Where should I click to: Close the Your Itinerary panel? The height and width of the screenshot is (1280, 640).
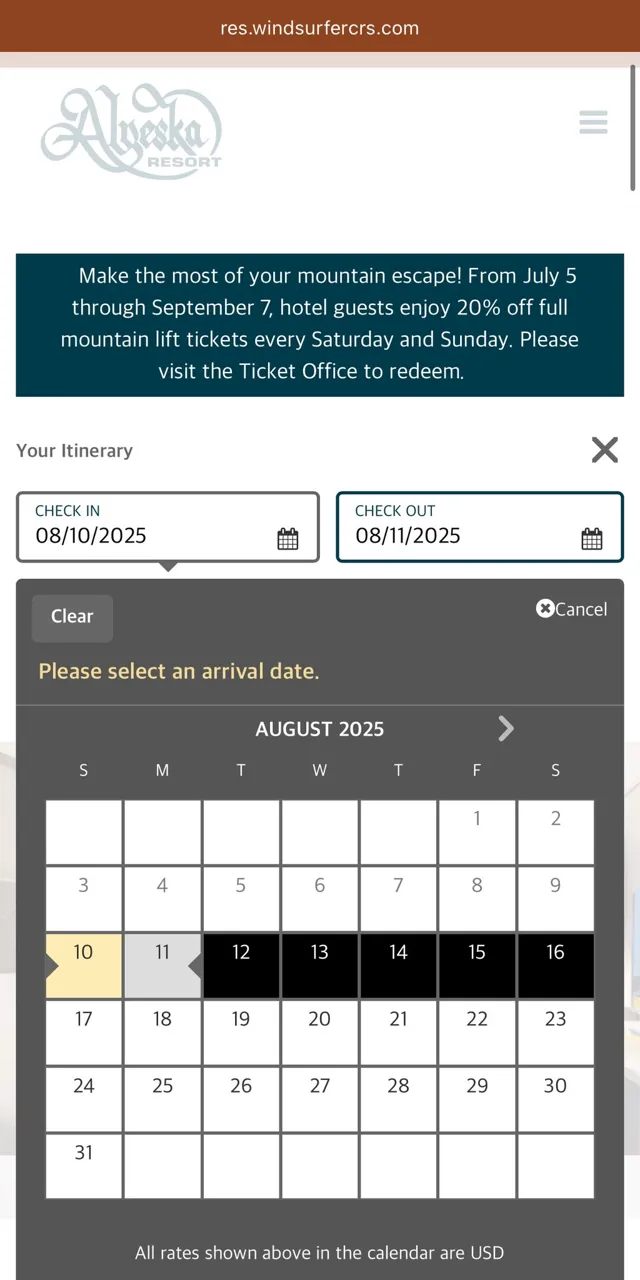(604, 450)
